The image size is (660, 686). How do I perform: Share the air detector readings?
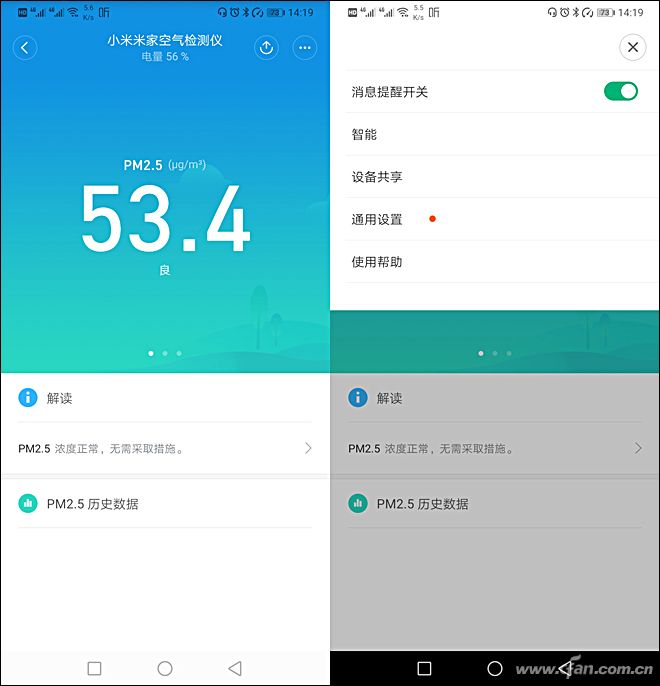[266, 48]
